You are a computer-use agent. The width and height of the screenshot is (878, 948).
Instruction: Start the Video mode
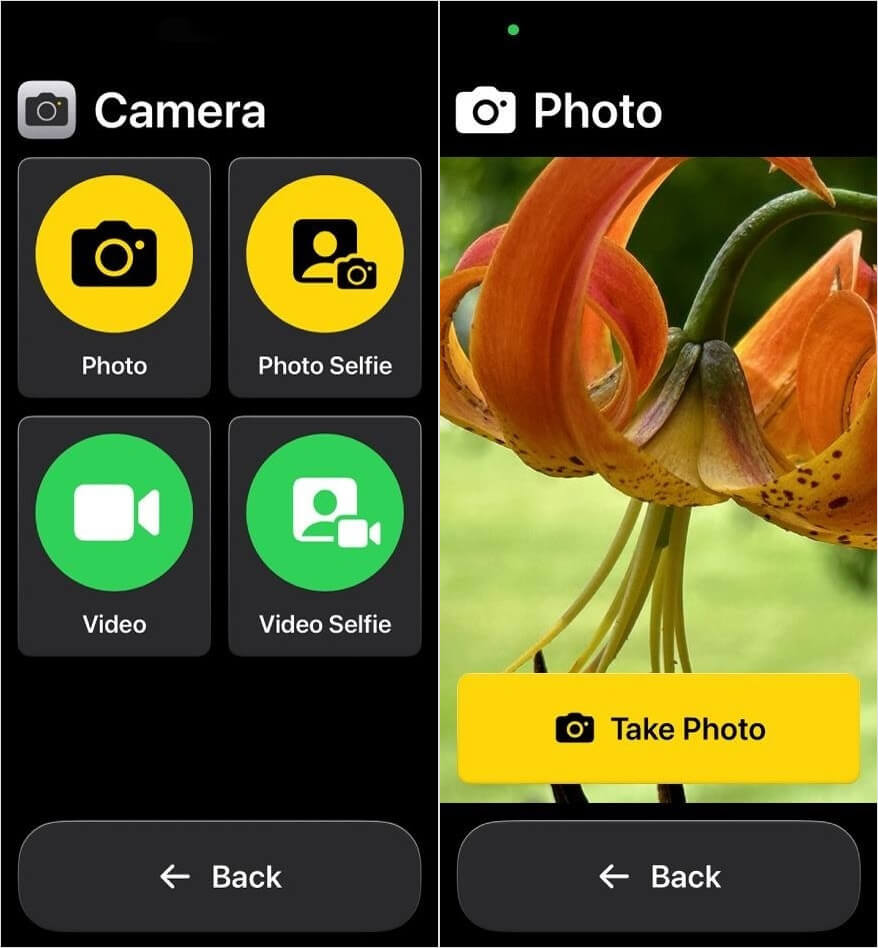114,535
